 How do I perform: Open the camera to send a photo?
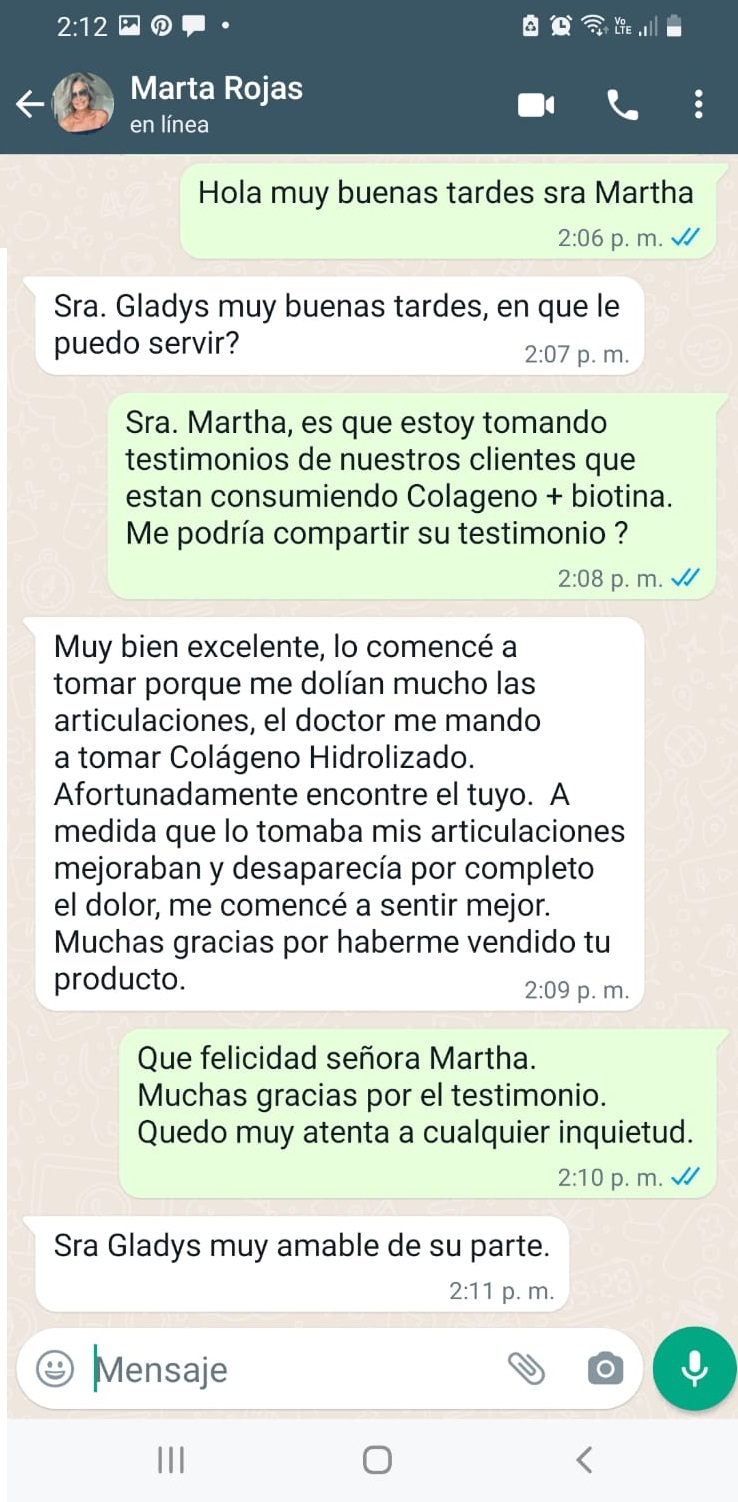tap(604, 1370)
